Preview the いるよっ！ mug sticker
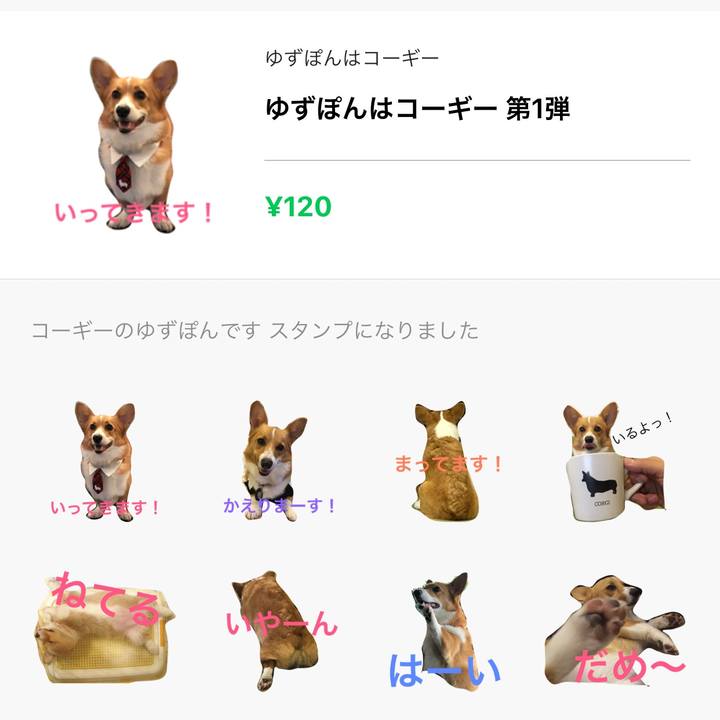720x720 pixels. [612, 460]
